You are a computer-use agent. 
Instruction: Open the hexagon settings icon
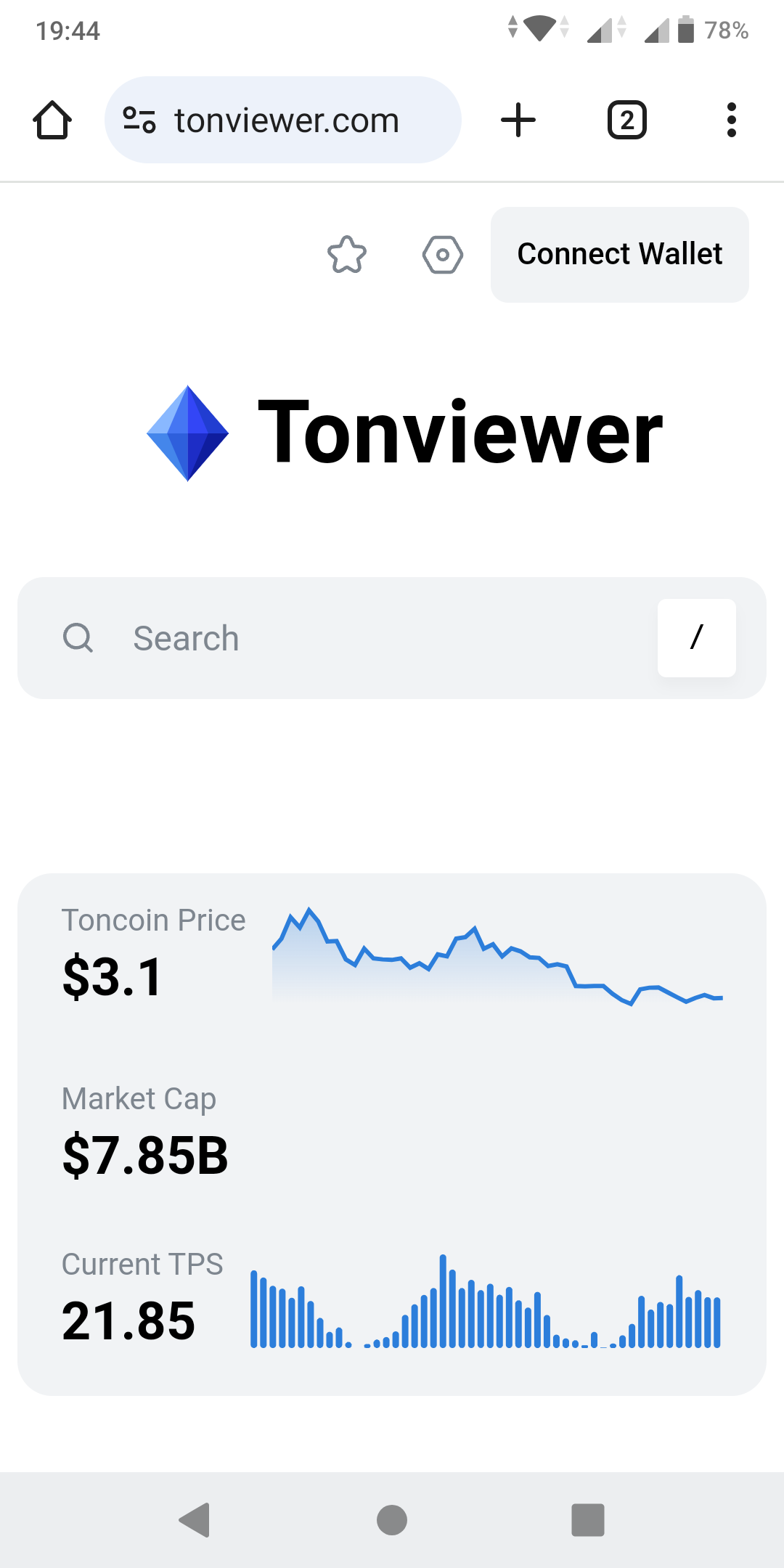tap(443, 255)
